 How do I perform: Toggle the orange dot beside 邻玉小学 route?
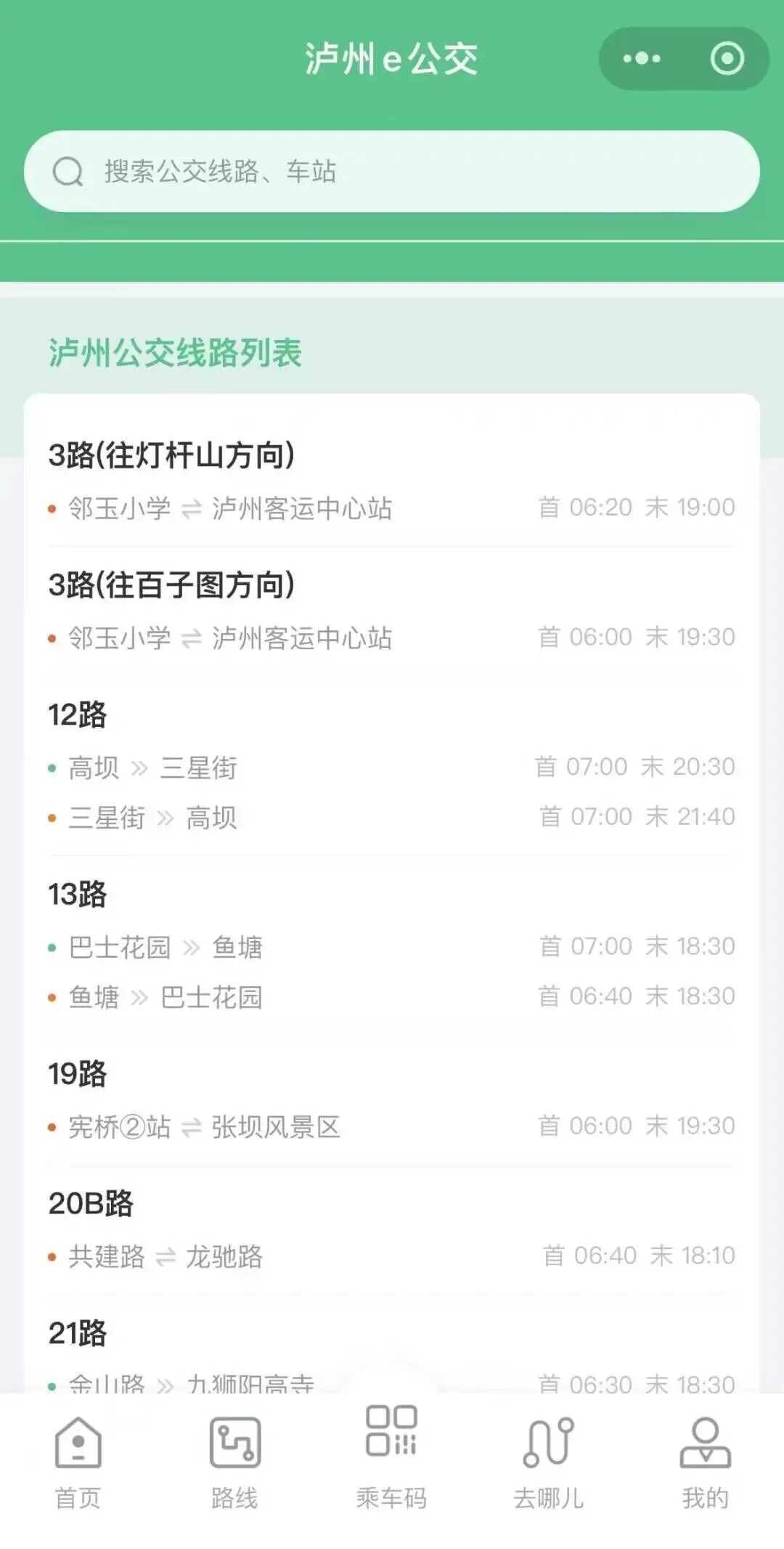(x=52, y=510)
